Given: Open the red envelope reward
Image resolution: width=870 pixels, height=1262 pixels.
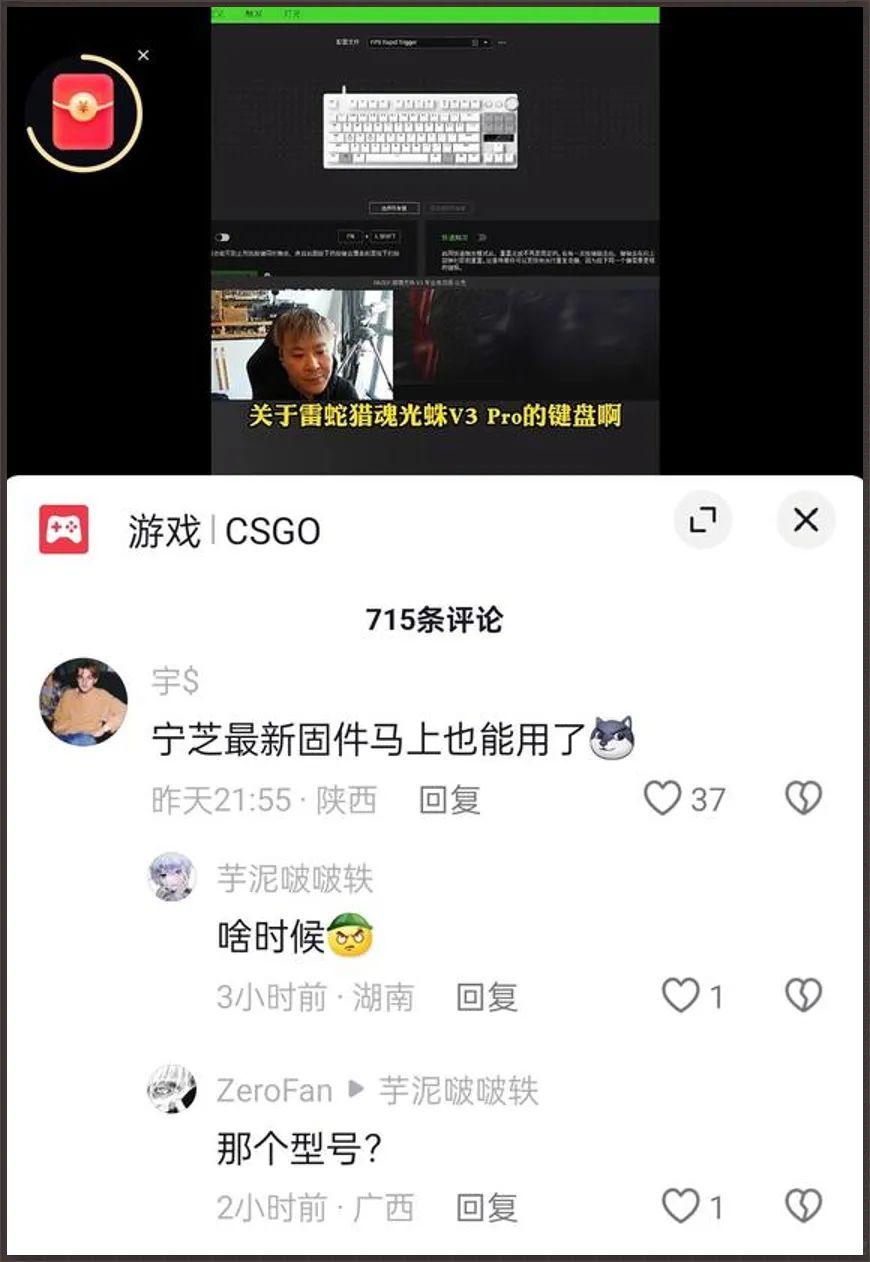Looking at the screenshot, I should [83, 111].
